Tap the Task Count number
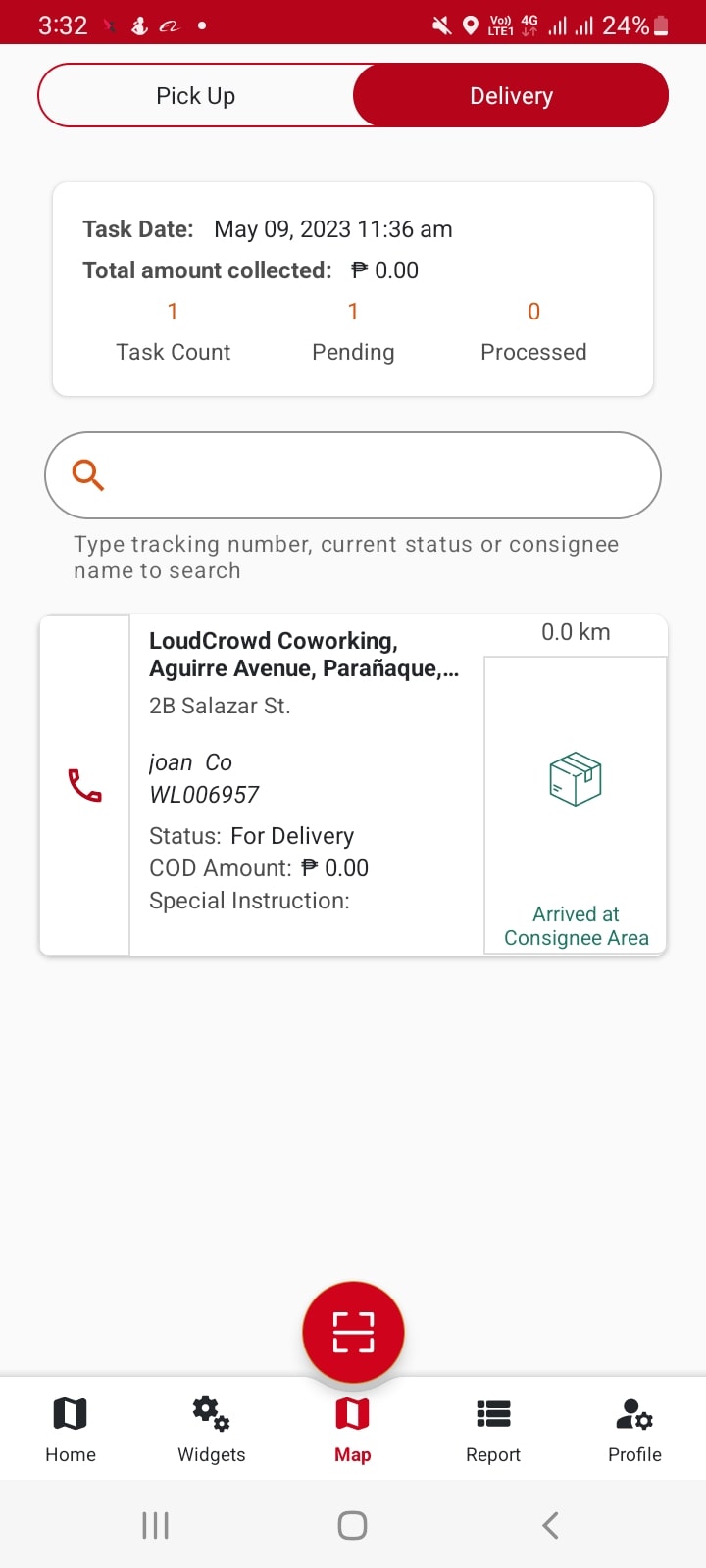The height and width of the screenshot is (1568, 706). coord(173,311)
